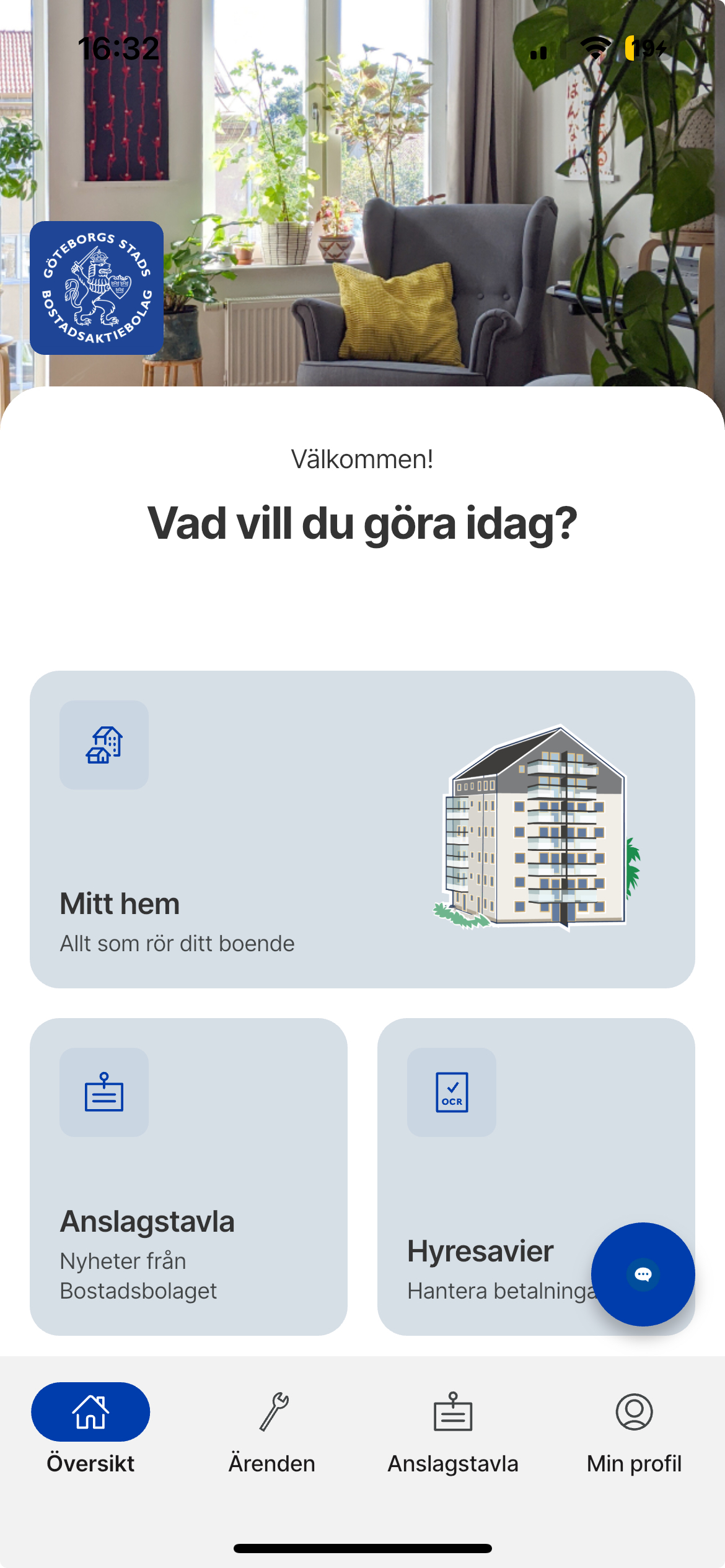Open the Mitt hem card
725x1568 pixels.
[362, 829]
